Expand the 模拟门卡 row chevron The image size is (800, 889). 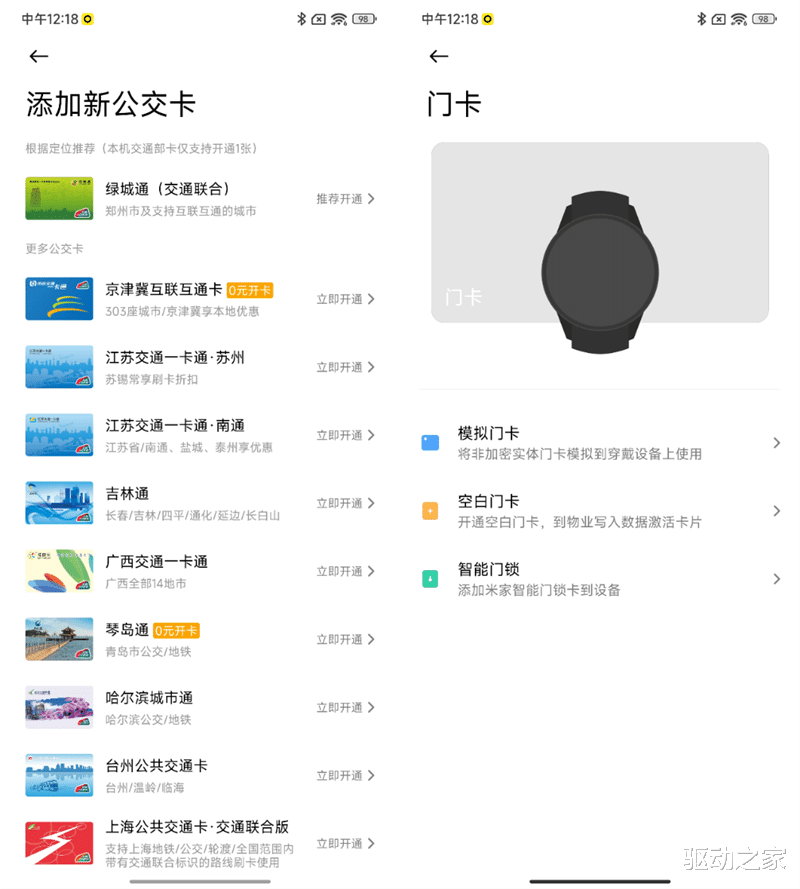[777, 441]
